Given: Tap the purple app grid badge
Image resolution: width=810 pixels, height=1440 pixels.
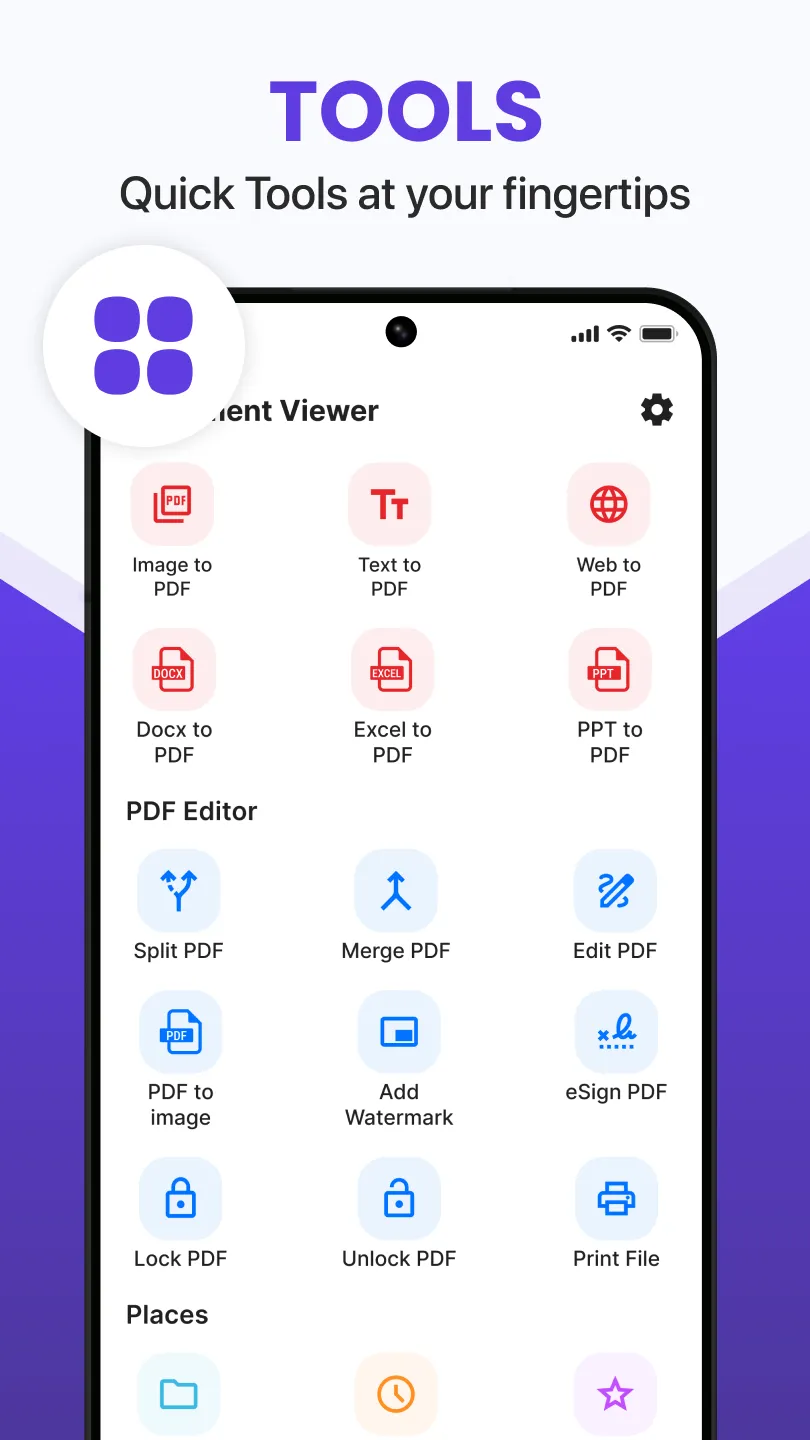Looking at the screenshot, I should (x=142, y=345).
